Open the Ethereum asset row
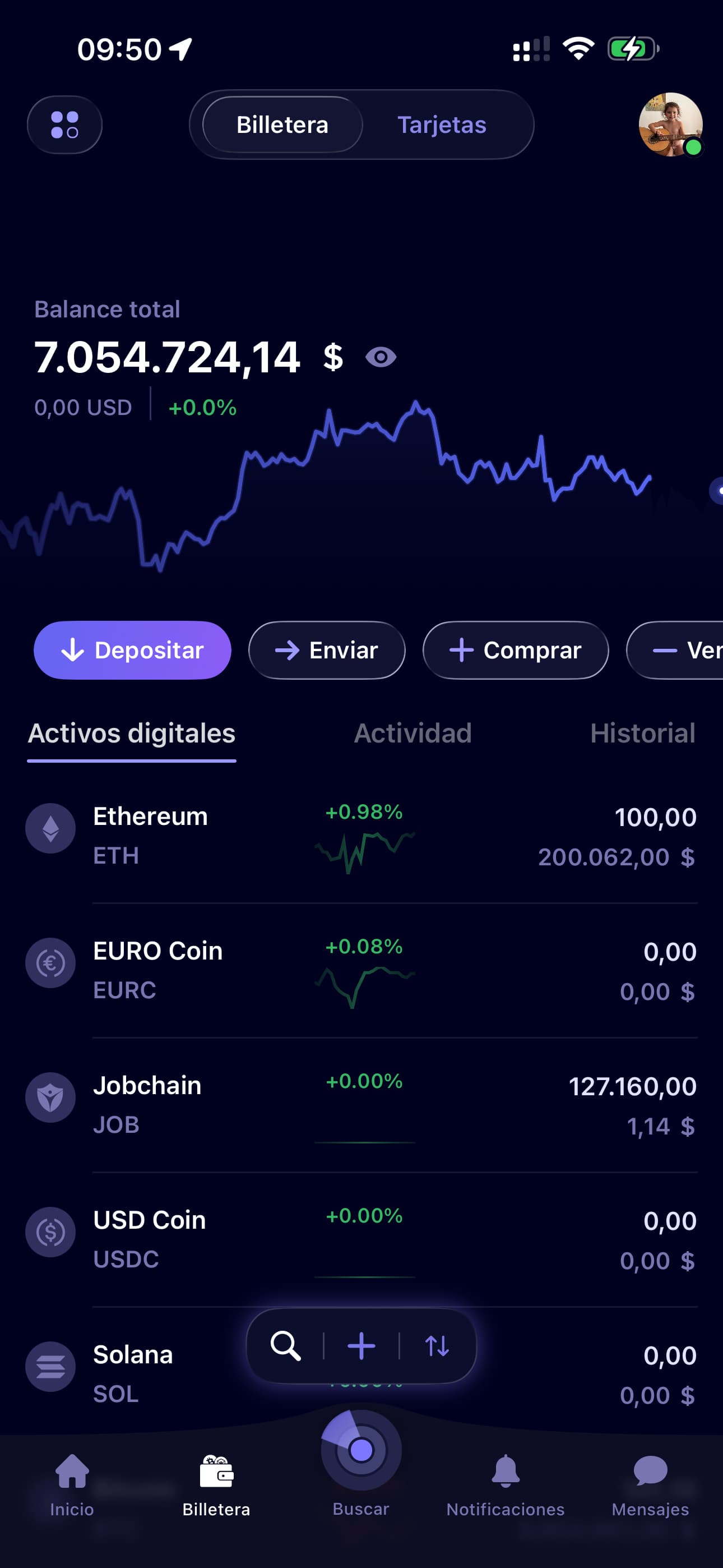 (361, 836)
